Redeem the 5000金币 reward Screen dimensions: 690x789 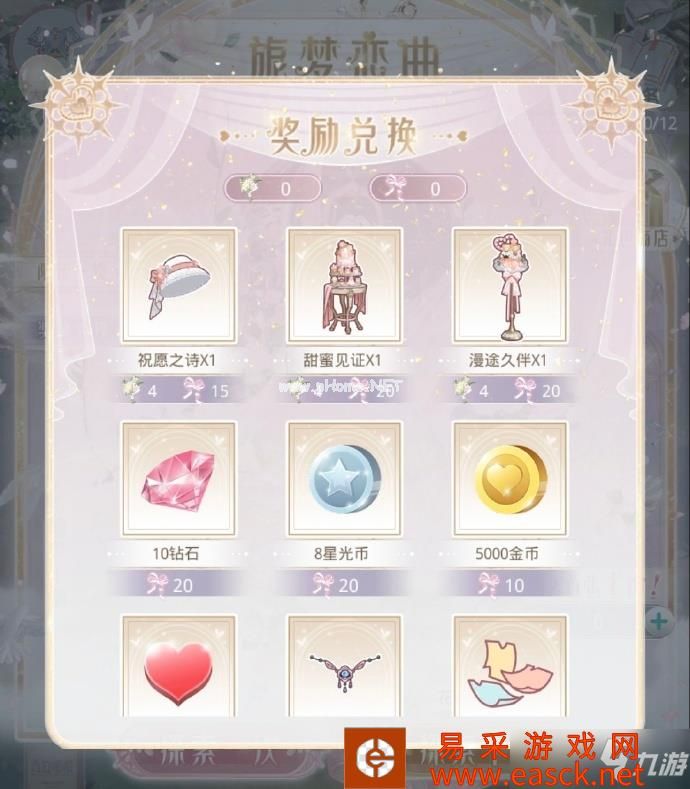[x=511, y=478]
